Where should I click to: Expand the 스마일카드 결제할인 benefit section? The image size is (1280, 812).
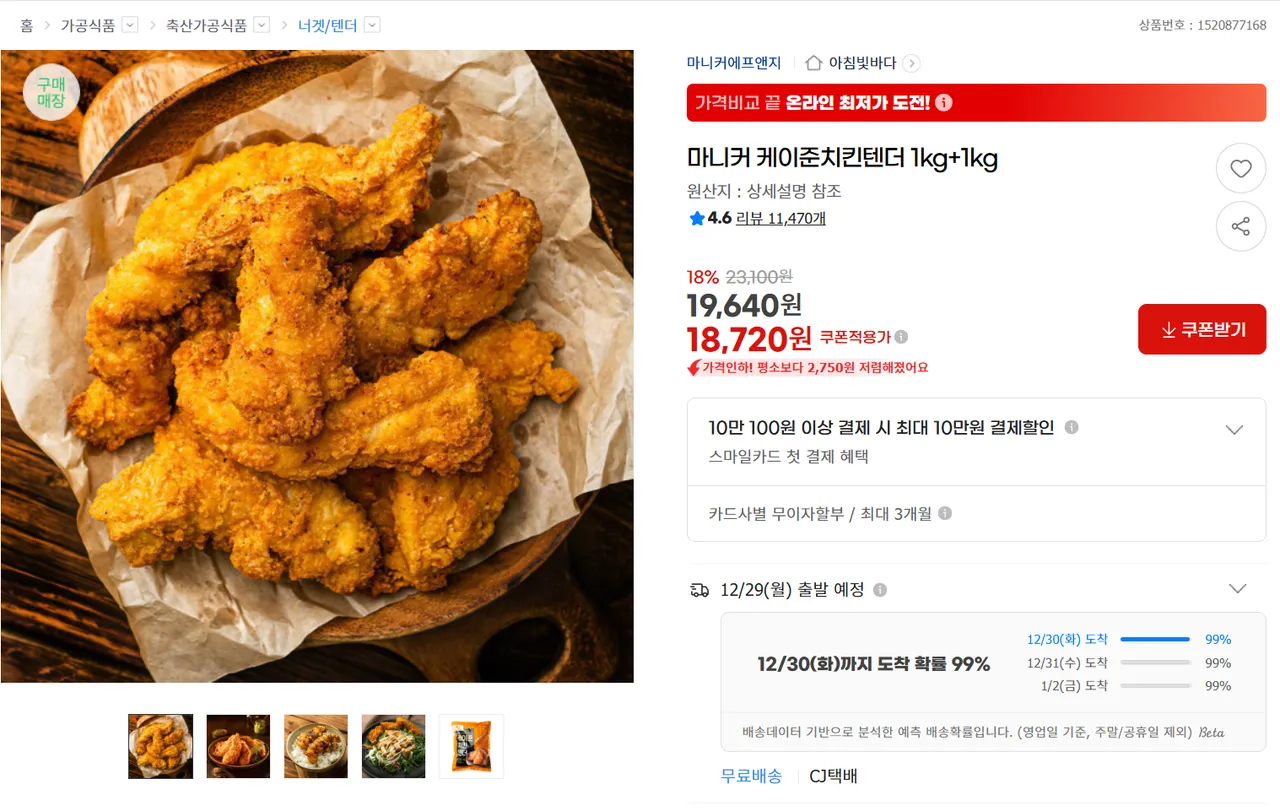(1234, 430)
